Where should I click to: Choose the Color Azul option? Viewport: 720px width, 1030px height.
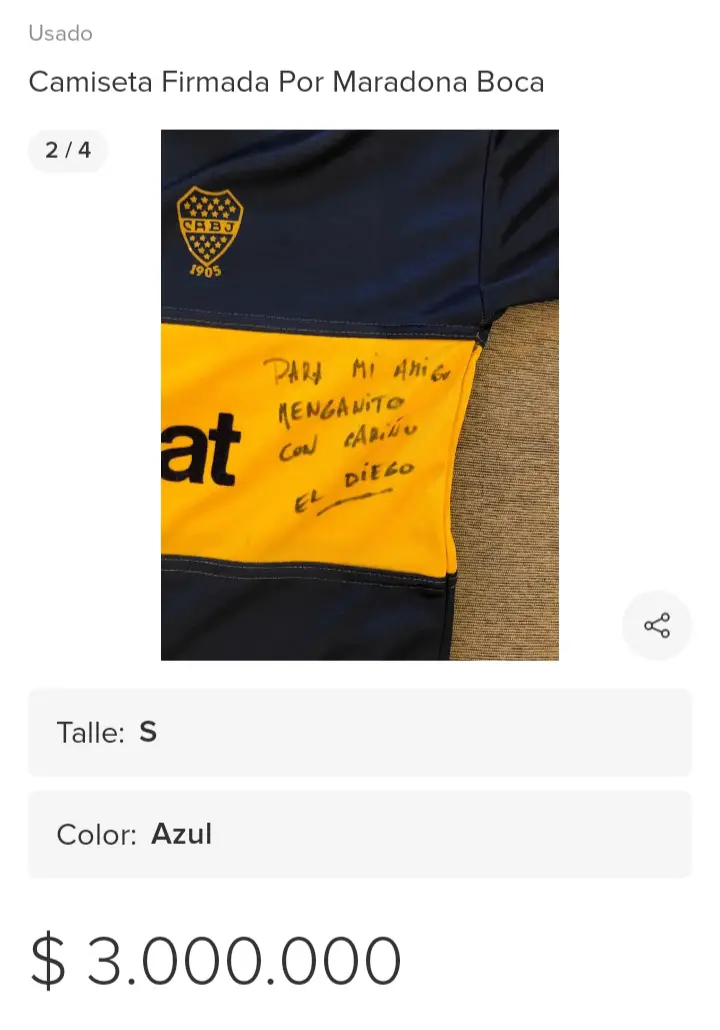[359, 835]
